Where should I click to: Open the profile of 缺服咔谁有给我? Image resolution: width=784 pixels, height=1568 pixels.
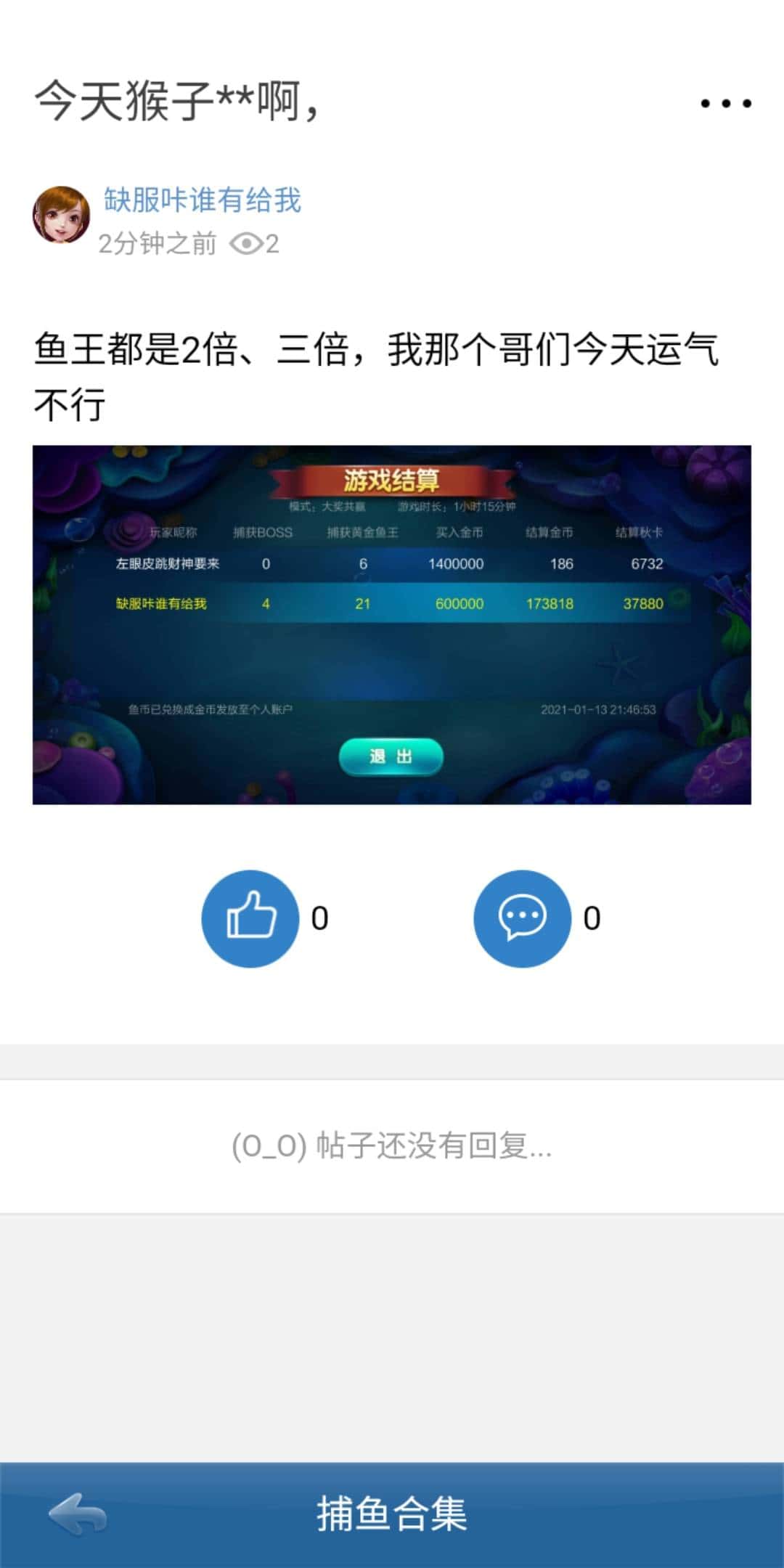[203, 200]
